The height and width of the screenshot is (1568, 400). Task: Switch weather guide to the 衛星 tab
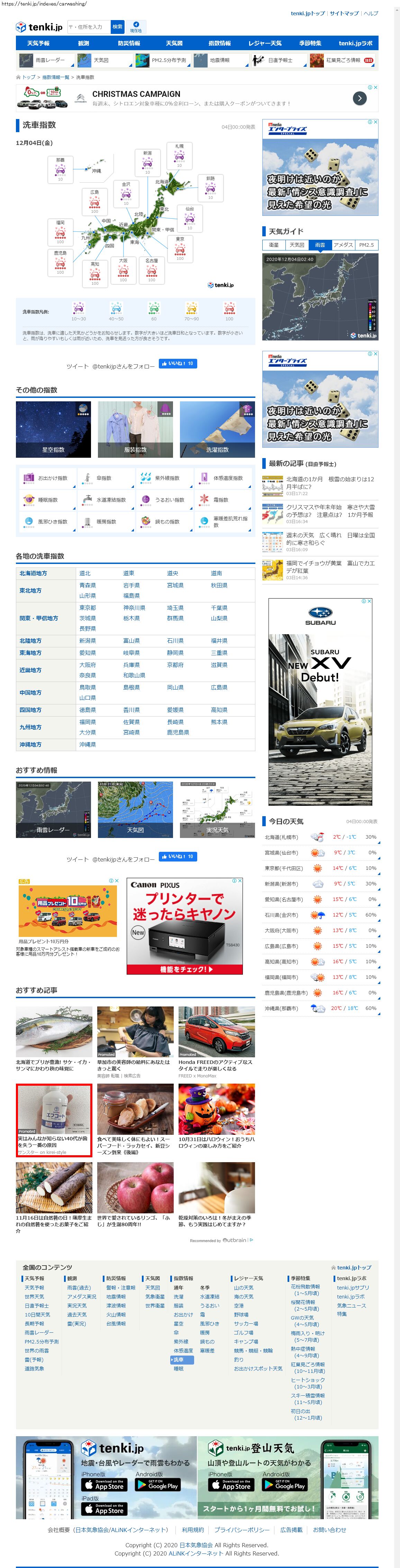point(274,245)
